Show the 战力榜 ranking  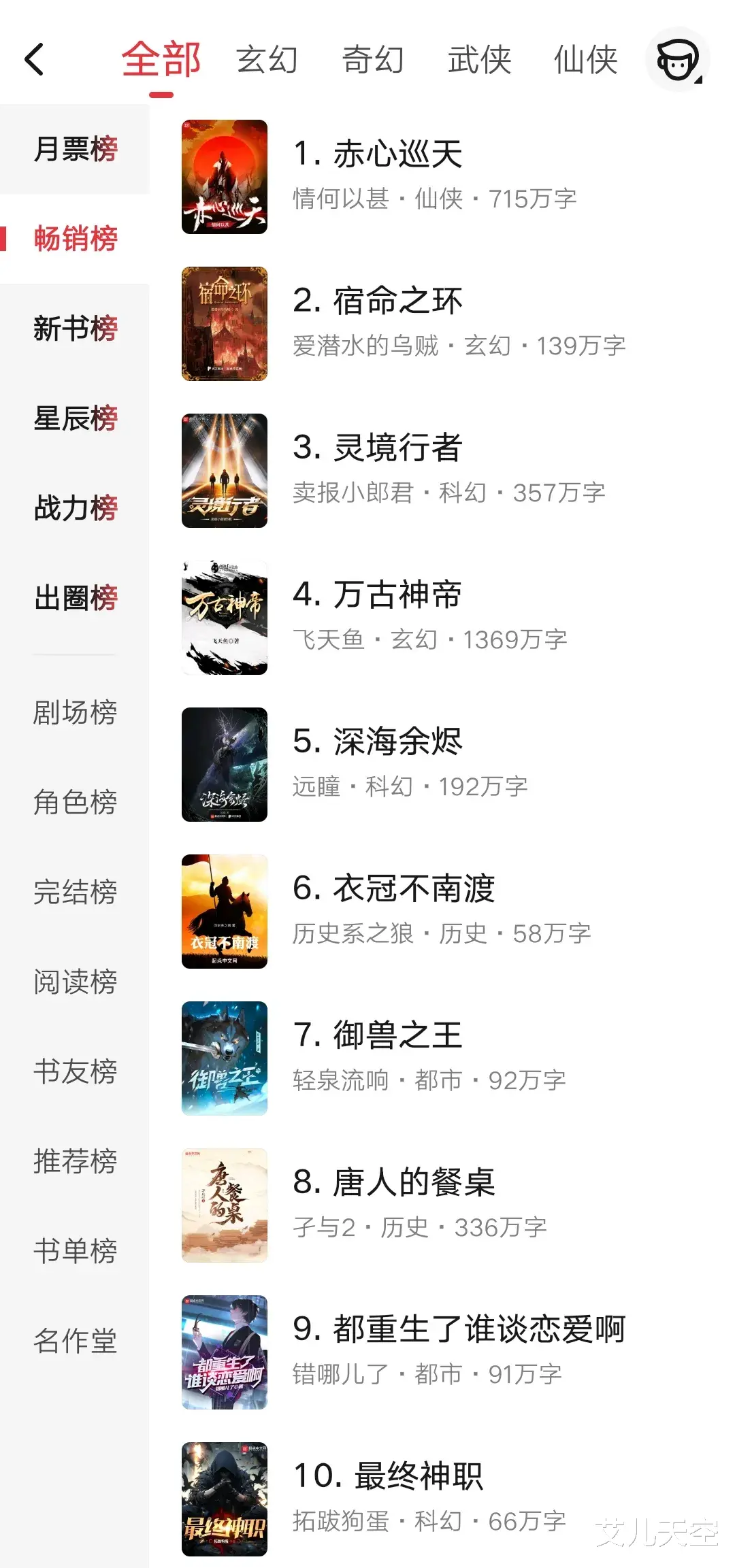(75, 508)
